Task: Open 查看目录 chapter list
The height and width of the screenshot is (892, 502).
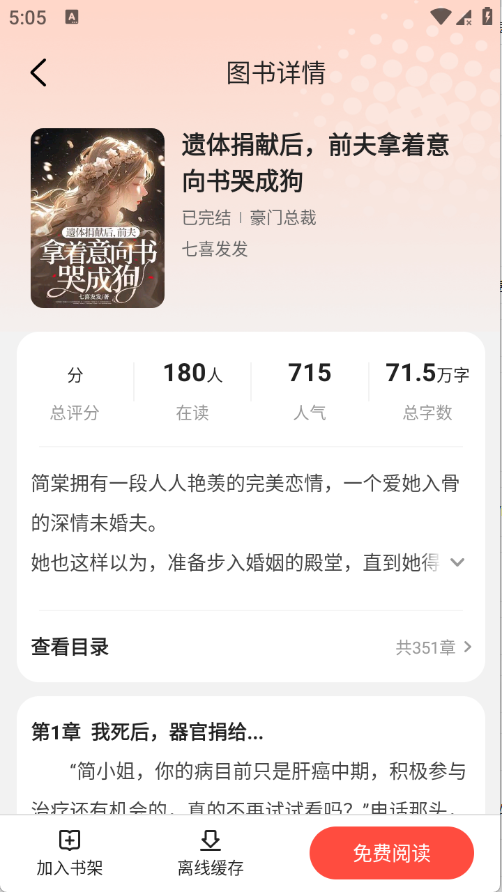Action: click(251, 647)
